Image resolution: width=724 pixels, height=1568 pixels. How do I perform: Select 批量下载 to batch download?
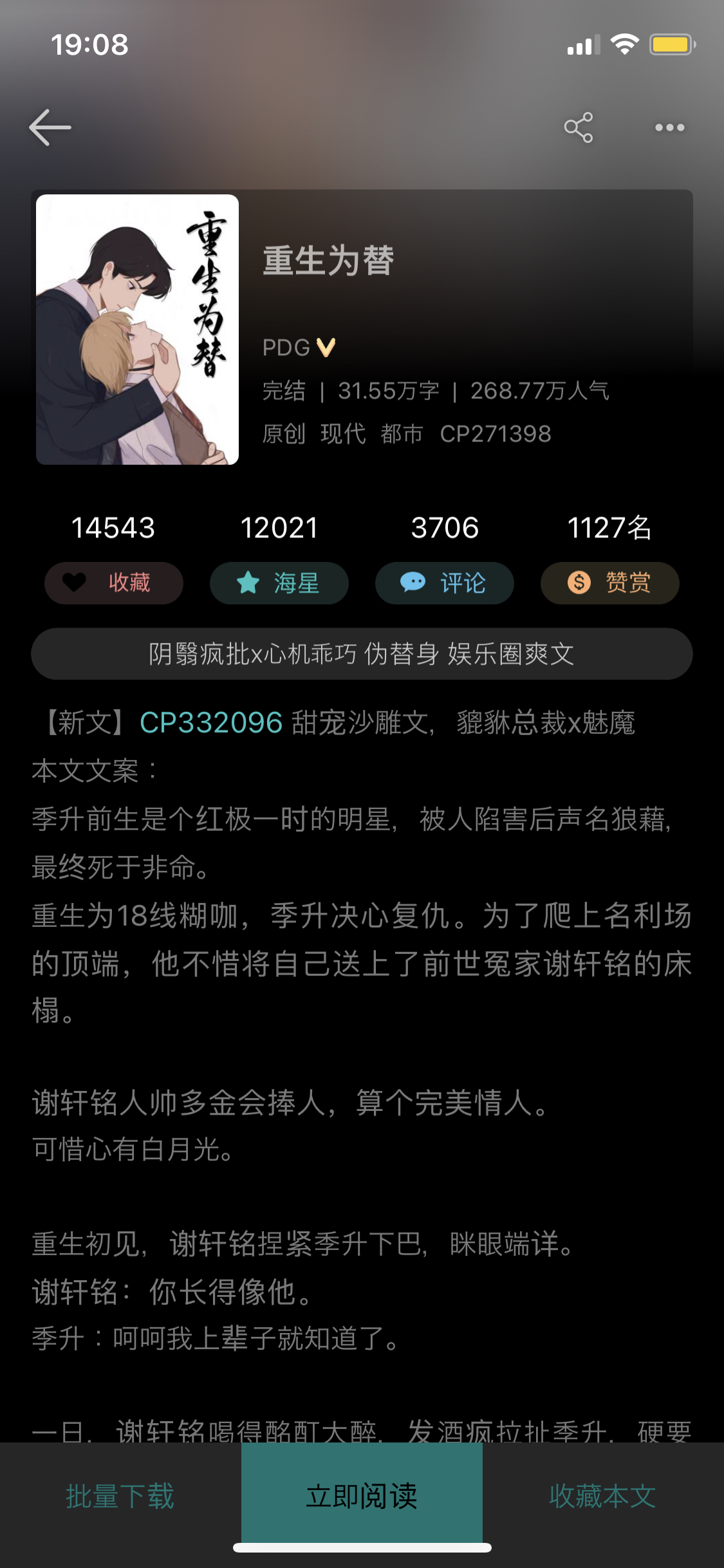(120, 1497)
